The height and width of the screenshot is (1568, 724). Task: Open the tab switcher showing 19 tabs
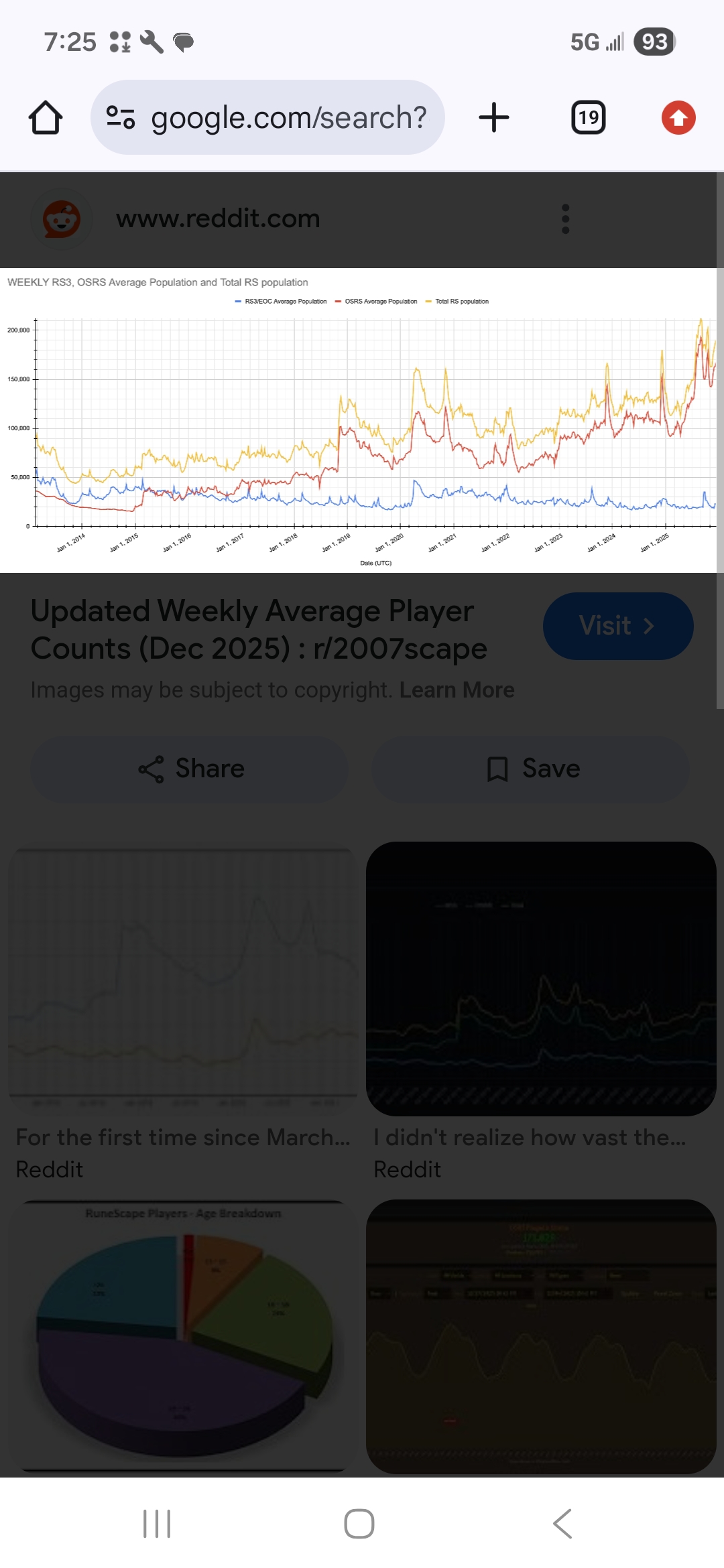pos(588,118)
